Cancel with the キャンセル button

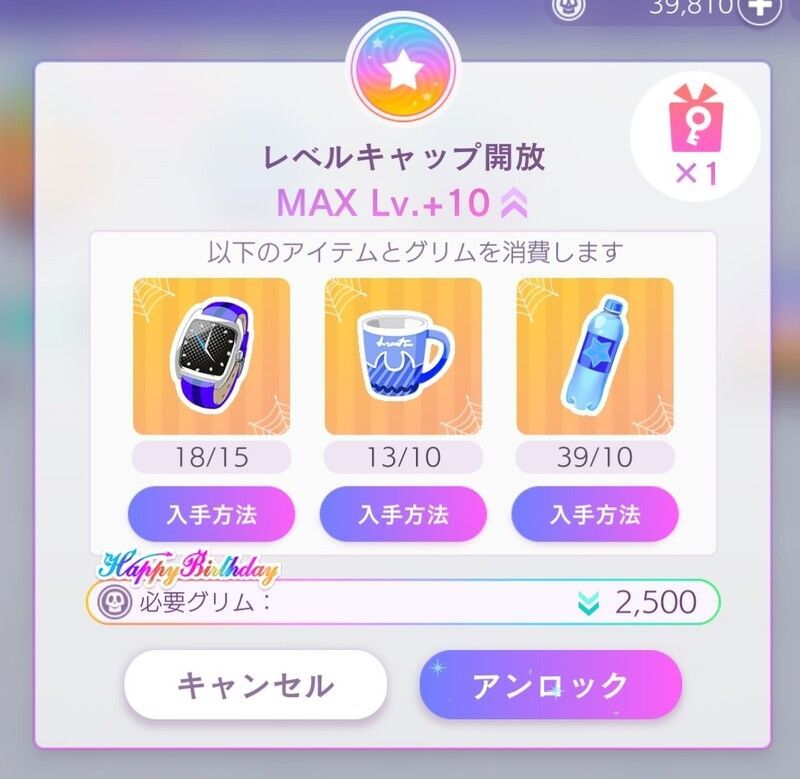(255, 685)
